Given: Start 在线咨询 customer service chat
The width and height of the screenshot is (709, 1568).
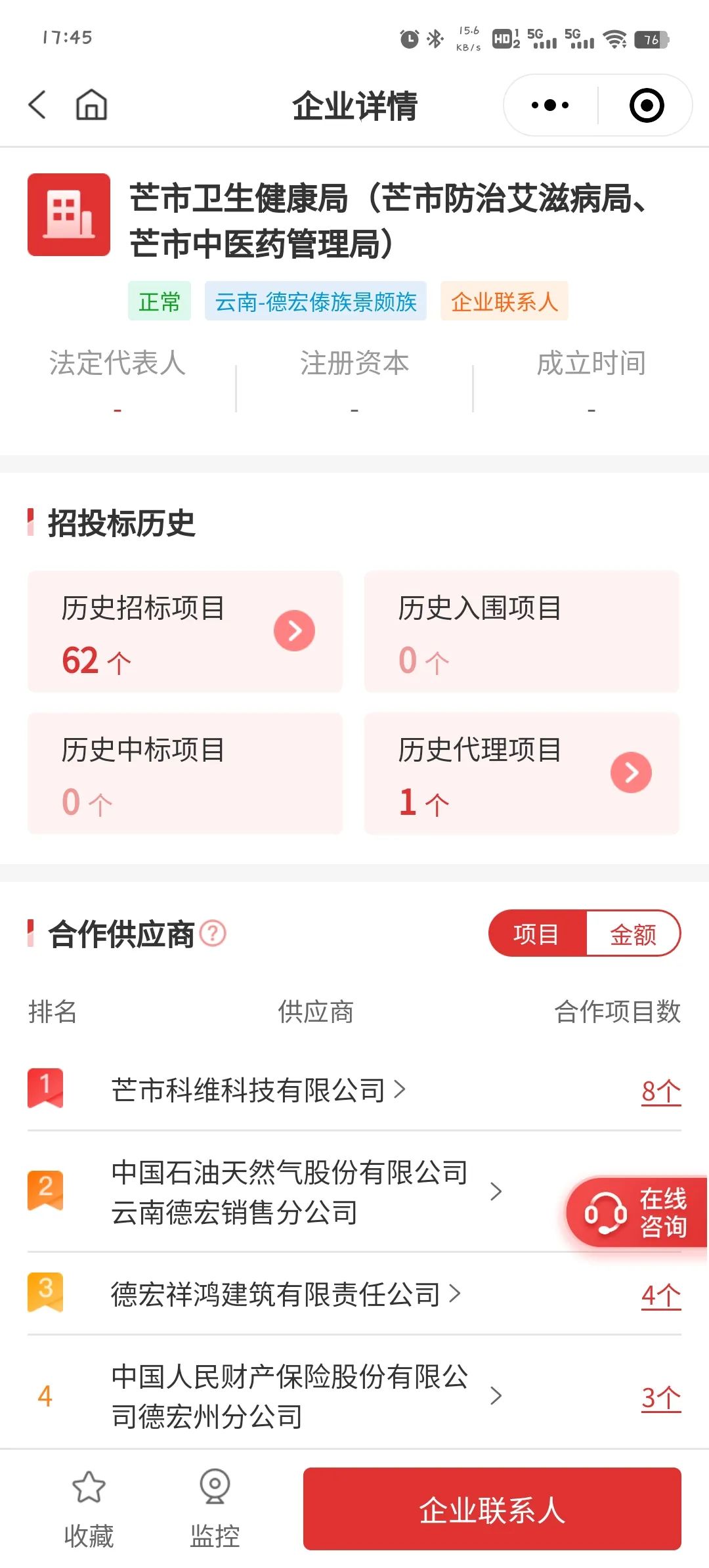Looking at the screenshot, I should (x=637, y=1213).
